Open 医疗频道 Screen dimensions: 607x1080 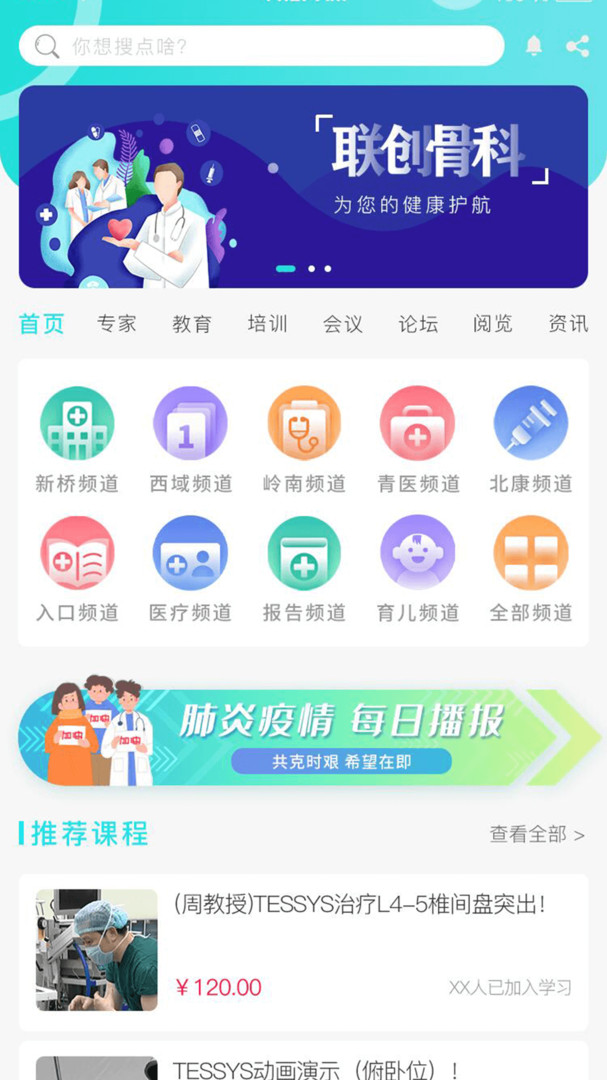(191, 569)
